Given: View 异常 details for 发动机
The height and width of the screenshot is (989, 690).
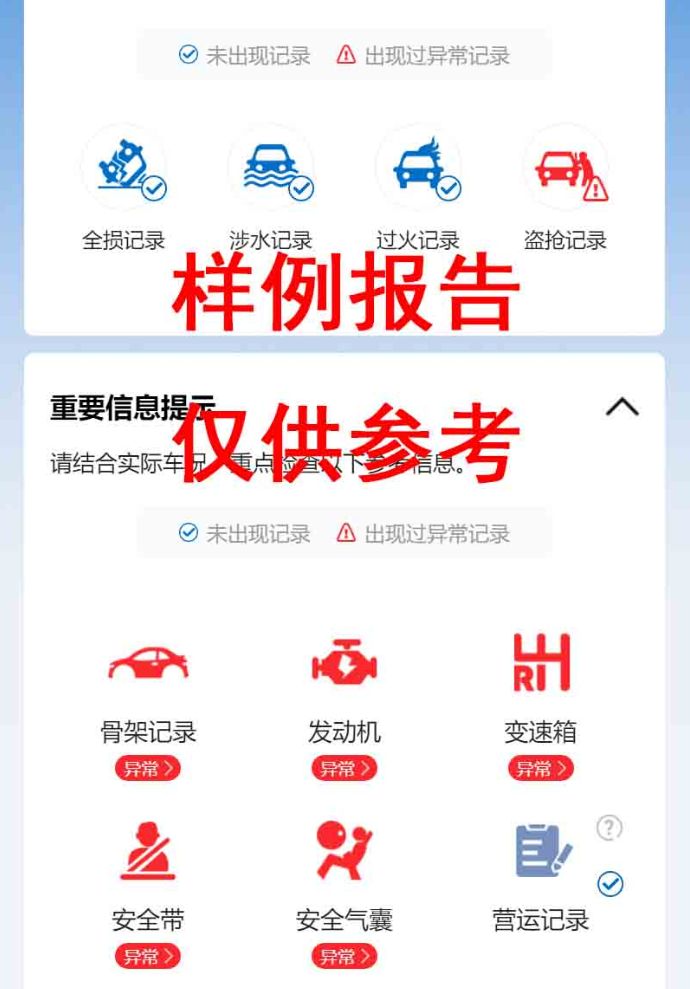Looking at the screenshot, I should pyautogui.click(x=344, y=768).
